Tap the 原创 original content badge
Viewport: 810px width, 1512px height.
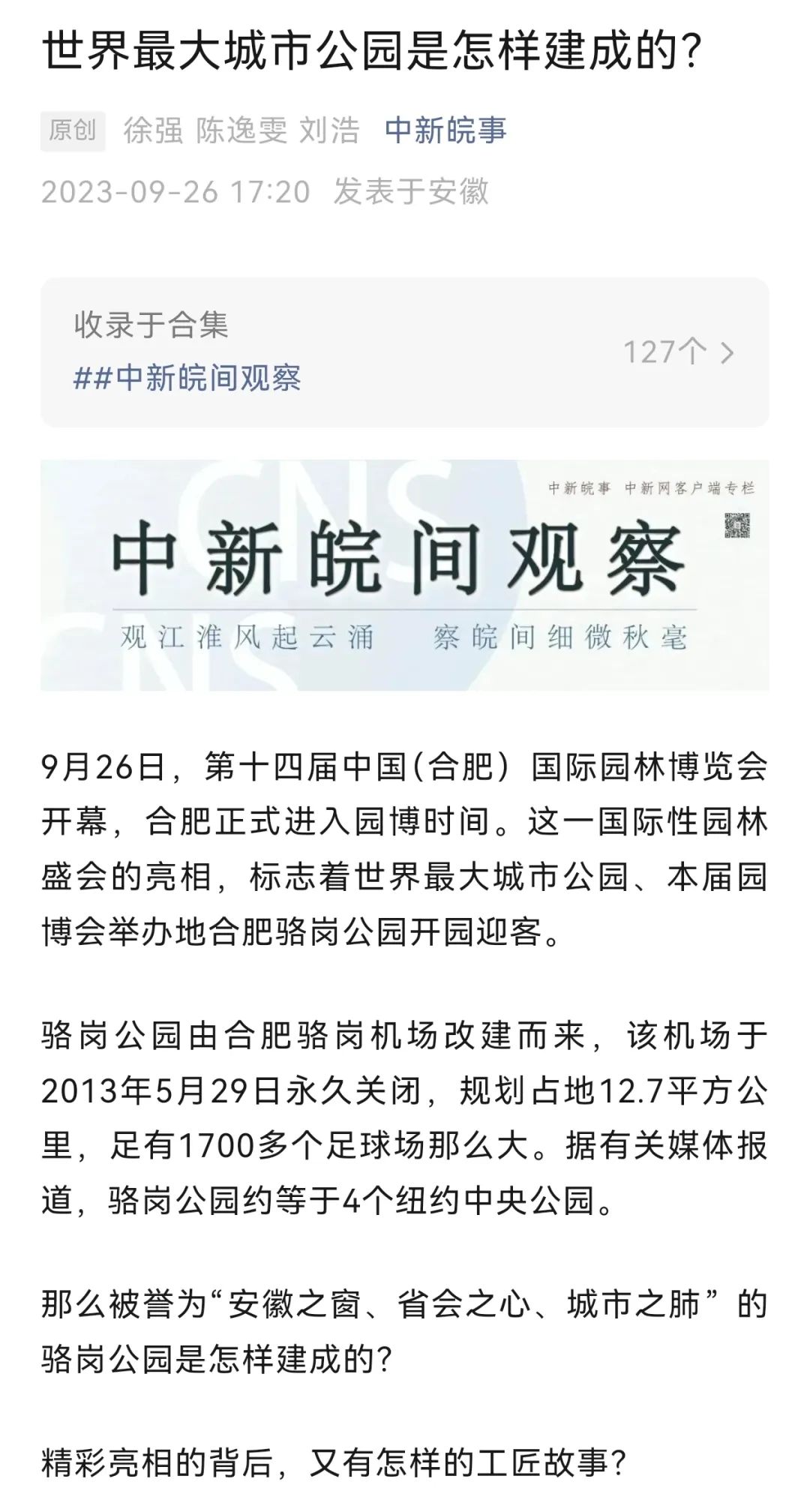pos(72,130)
